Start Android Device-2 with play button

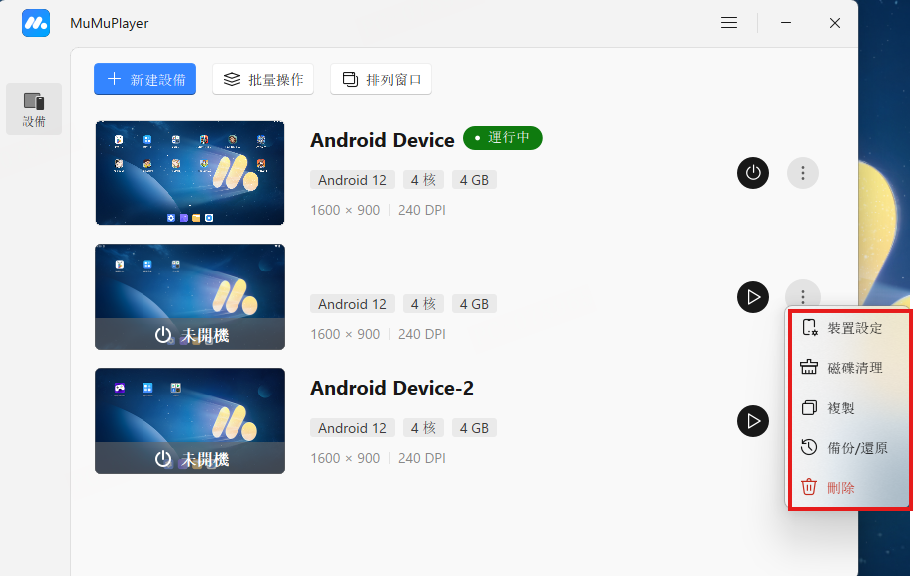(x=753, y=420)
